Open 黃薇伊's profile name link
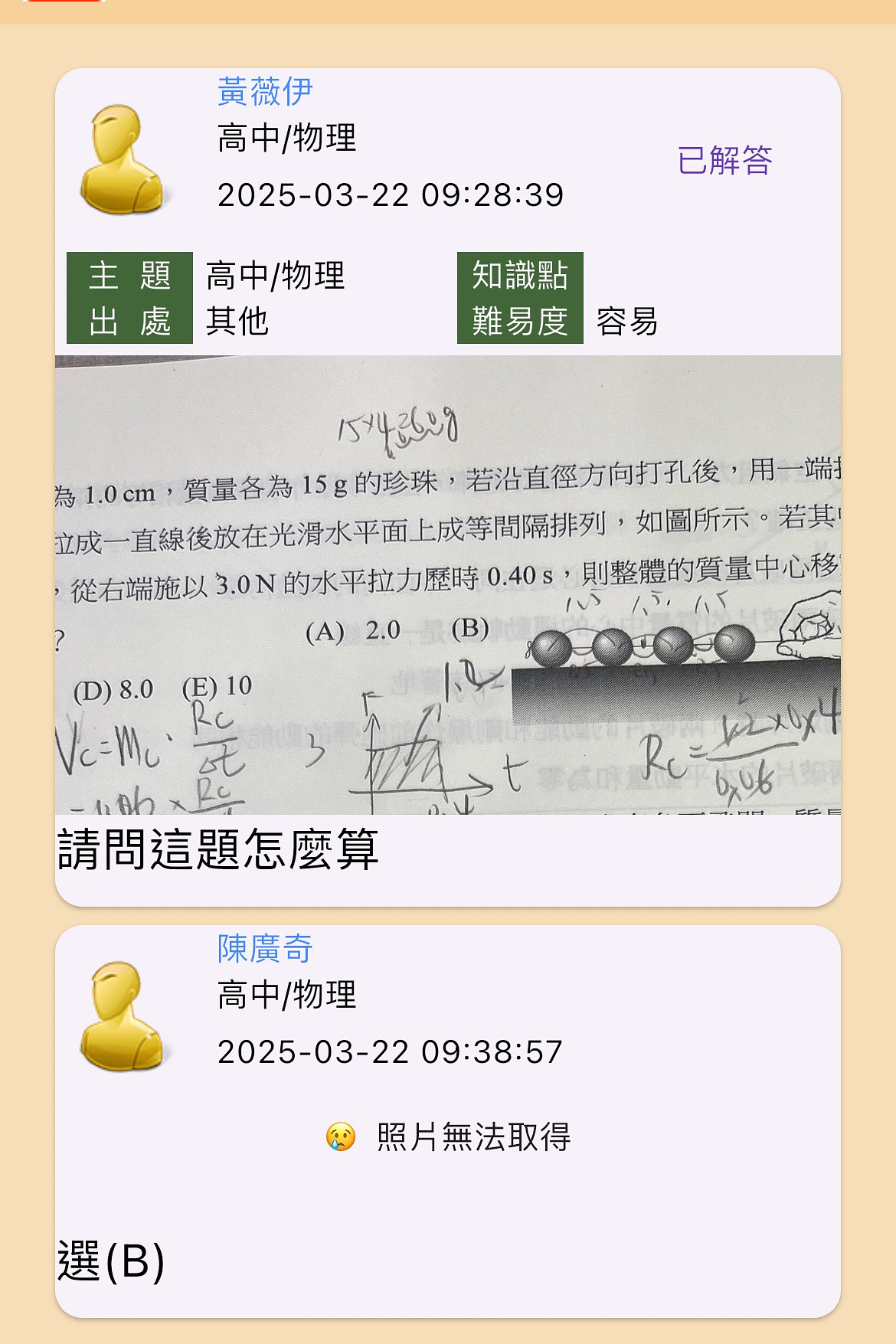The height and width of the screenshot is (1344, 896). [265, 92]
